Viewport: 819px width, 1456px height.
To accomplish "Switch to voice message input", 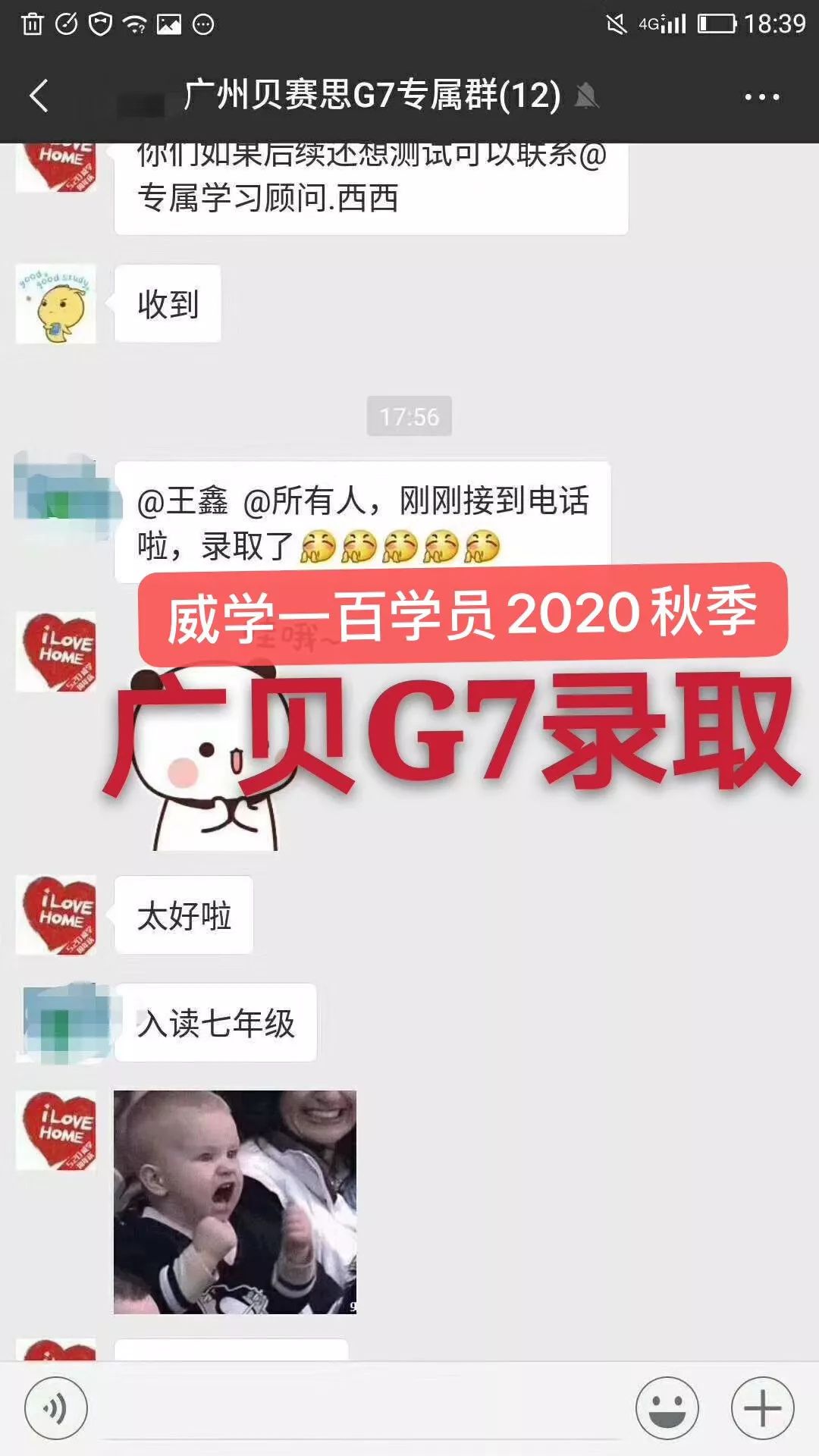I will click(x=55, y=1408).
